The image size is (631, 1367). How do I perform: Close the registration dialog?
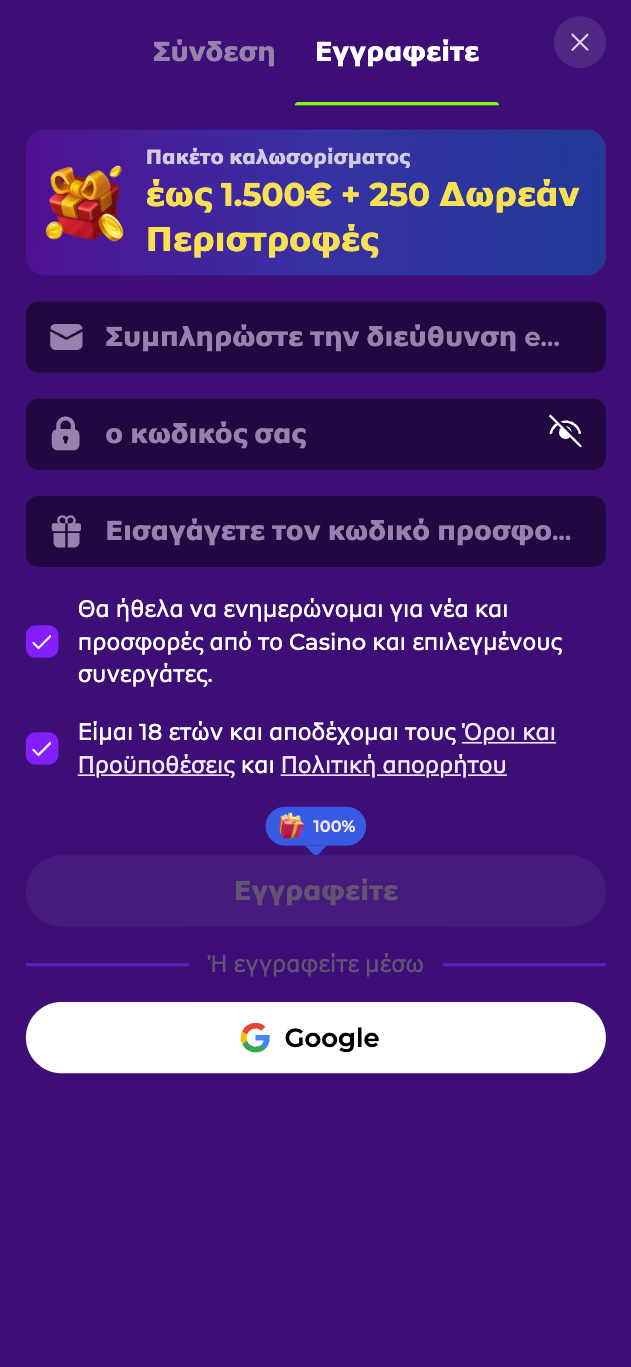coord(580,42)
